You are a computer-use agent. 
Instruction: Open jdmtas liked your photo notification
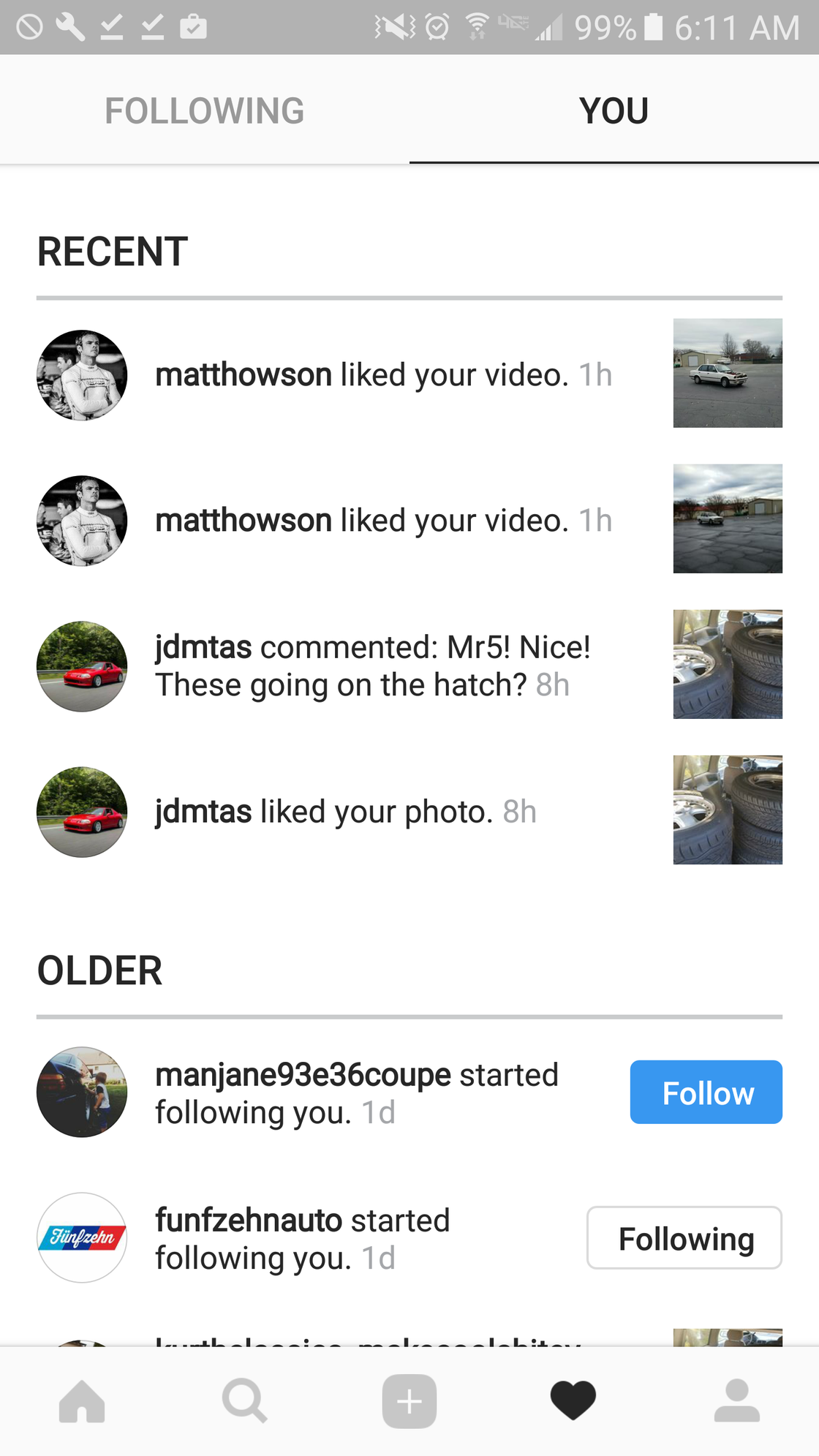point(345,812)
